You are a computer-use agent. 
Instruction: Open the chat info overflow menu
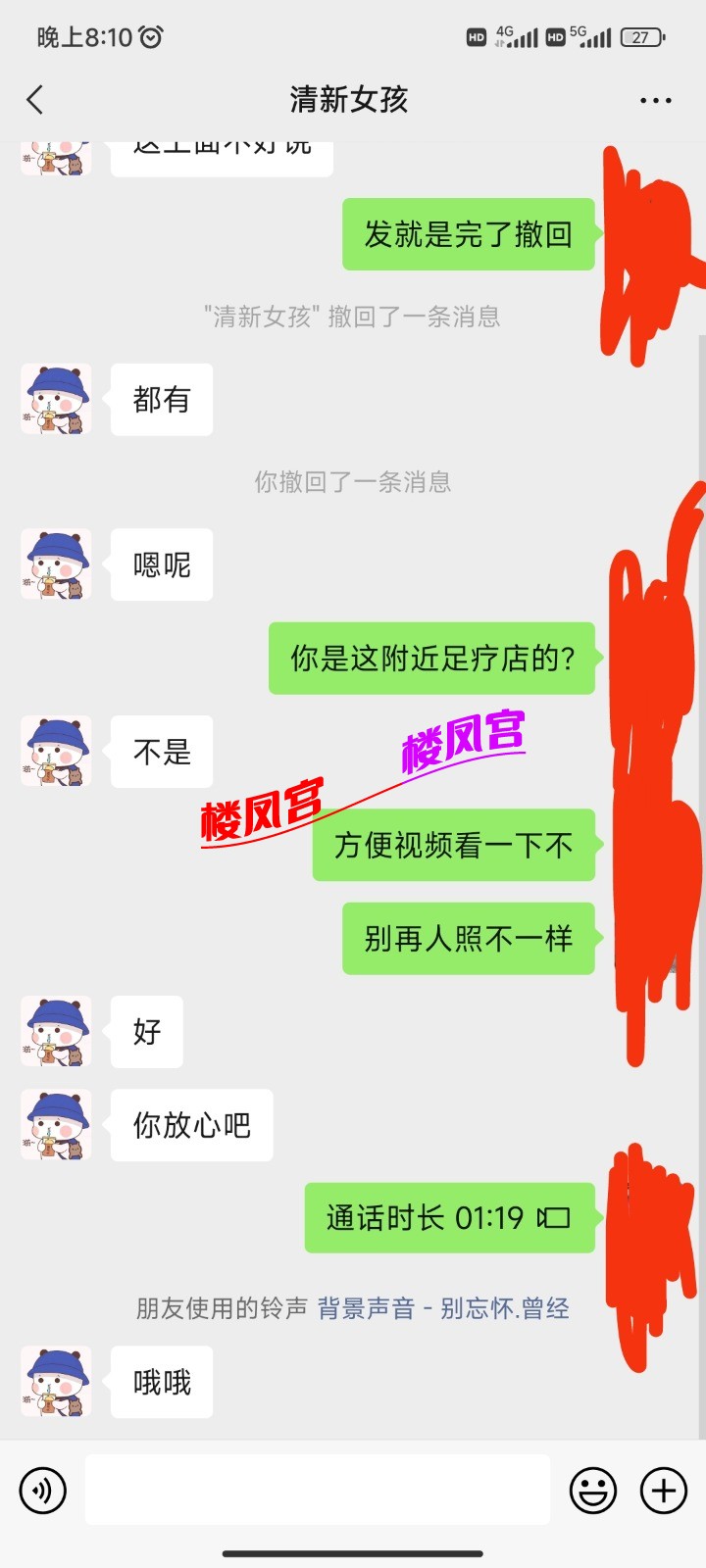click(x=655, y=100)
